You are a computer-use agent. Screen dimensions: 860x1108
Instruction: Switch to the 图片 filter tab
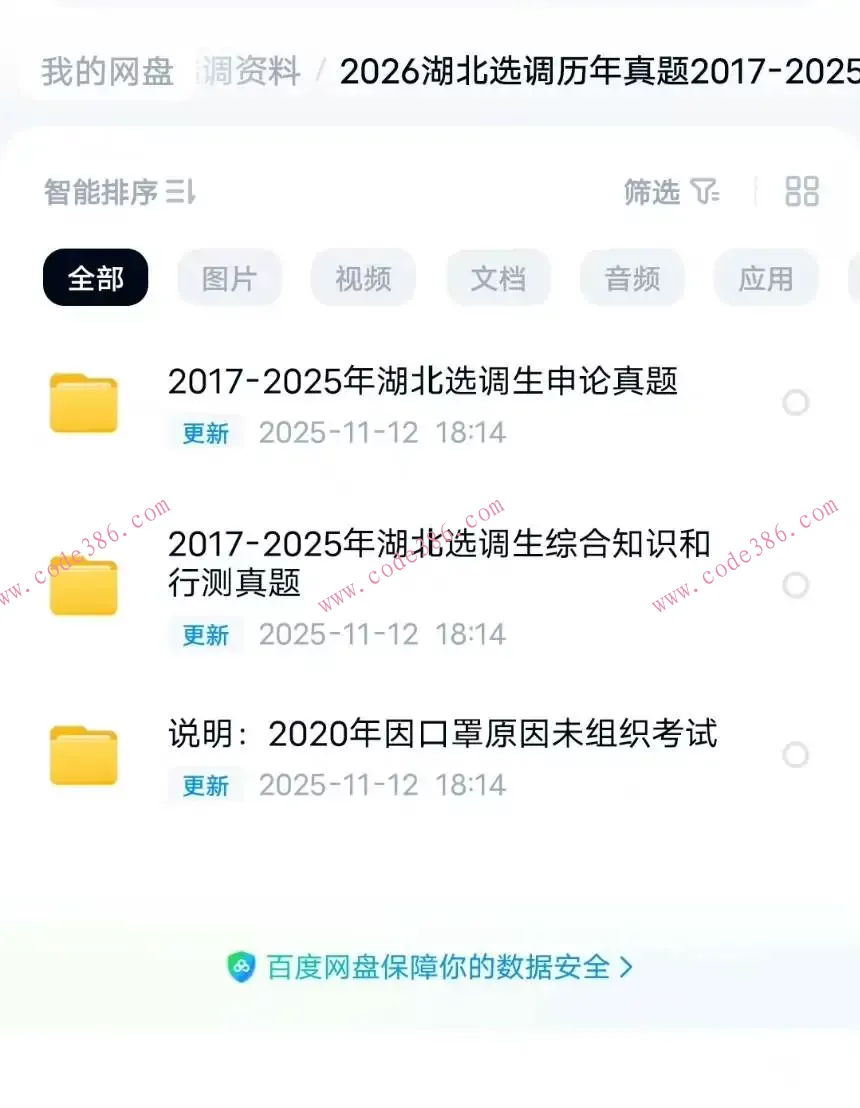point(229,278)
